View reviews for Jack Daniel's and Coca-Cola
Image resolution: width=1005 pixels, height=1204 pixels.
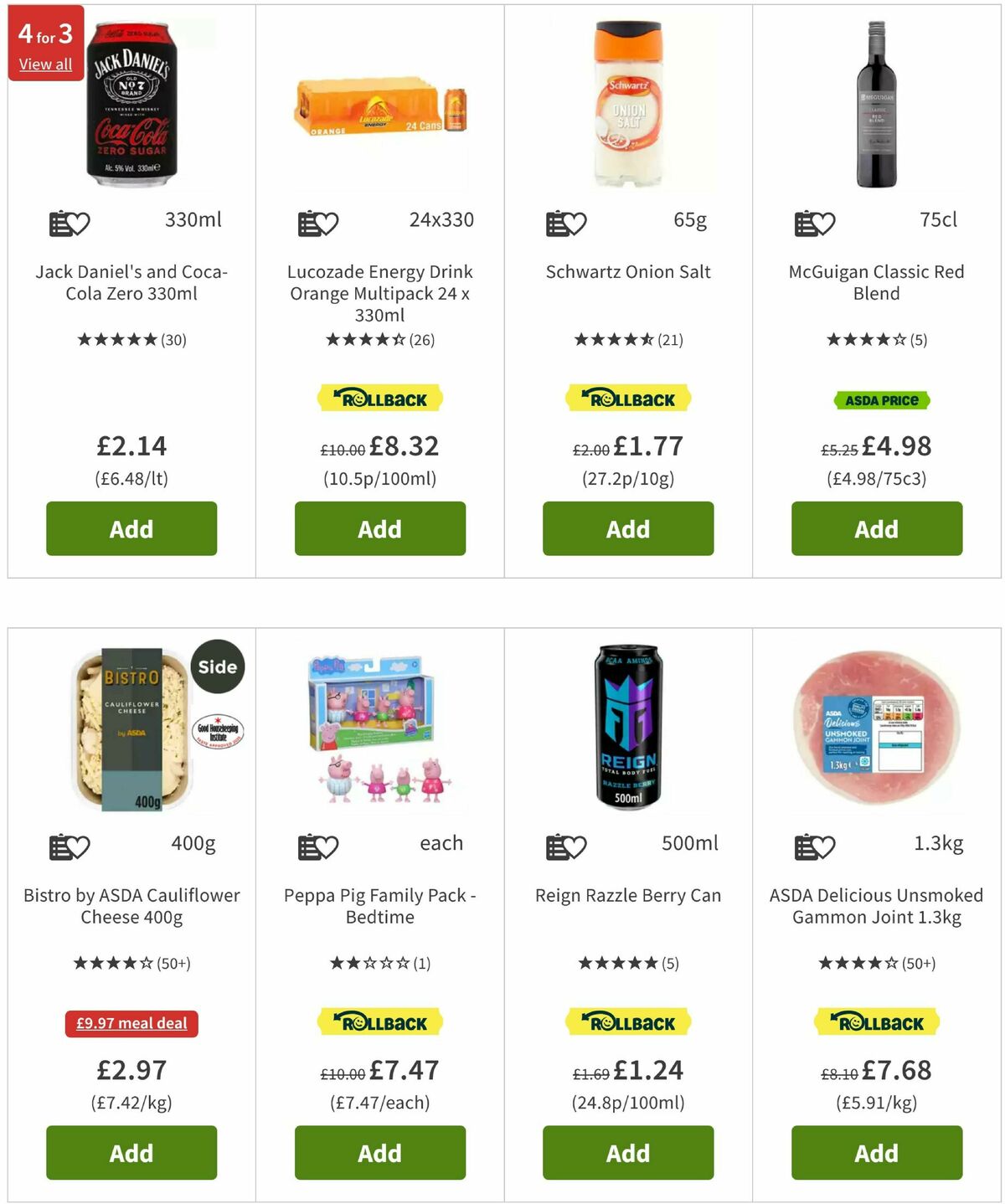(x=131, y=340)
